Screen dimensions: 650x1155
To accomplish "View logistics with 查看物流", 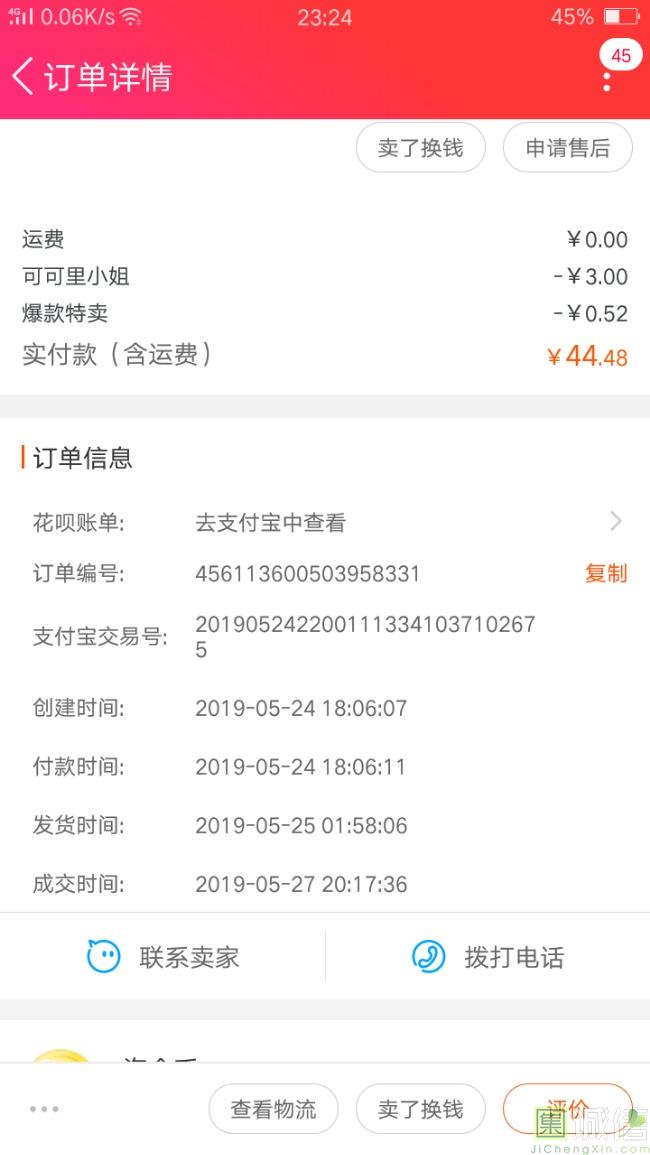I will [x=273, y=1109].
